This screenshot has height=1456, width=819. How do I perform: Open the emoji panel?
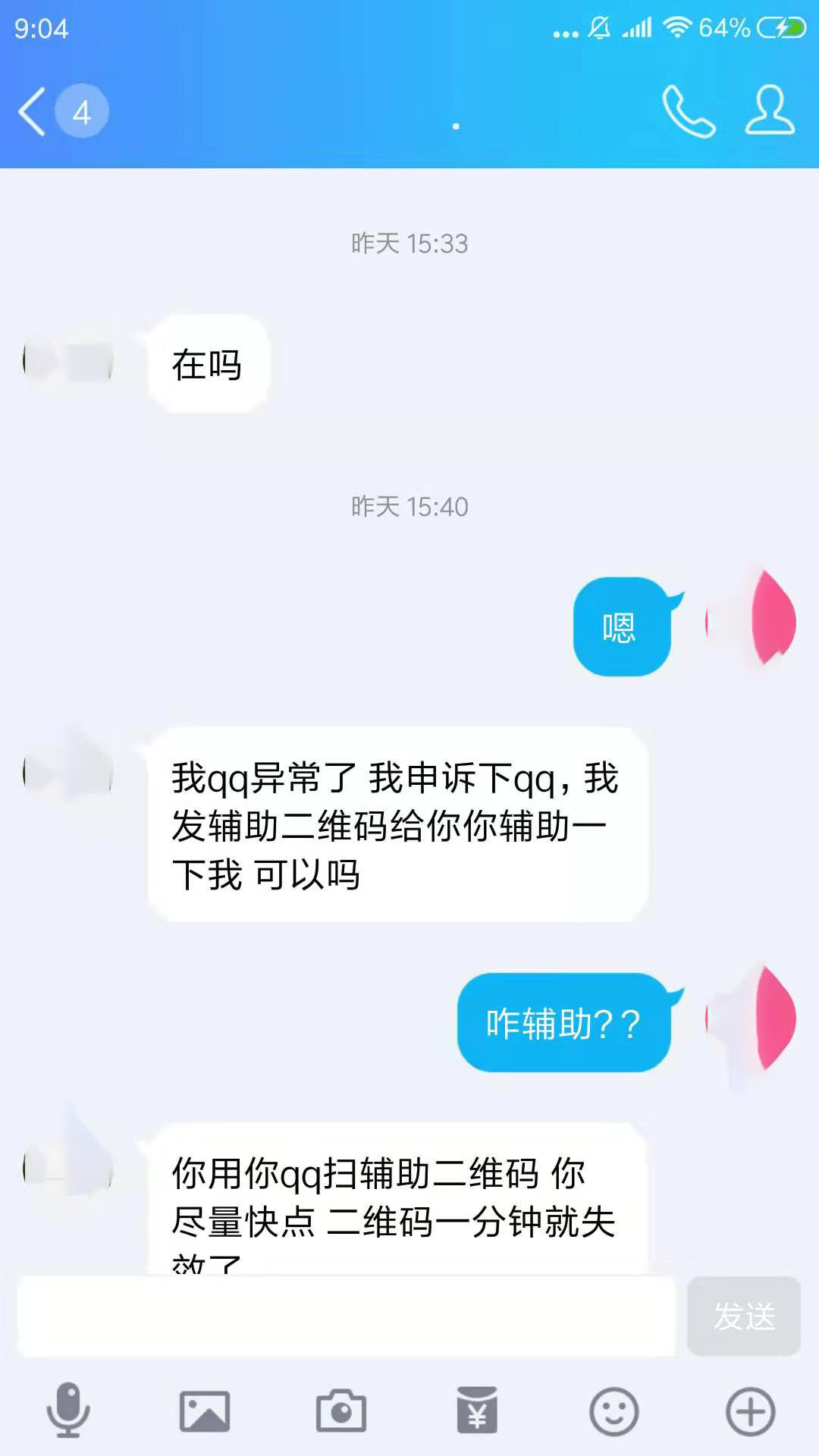click(613, 1411)
